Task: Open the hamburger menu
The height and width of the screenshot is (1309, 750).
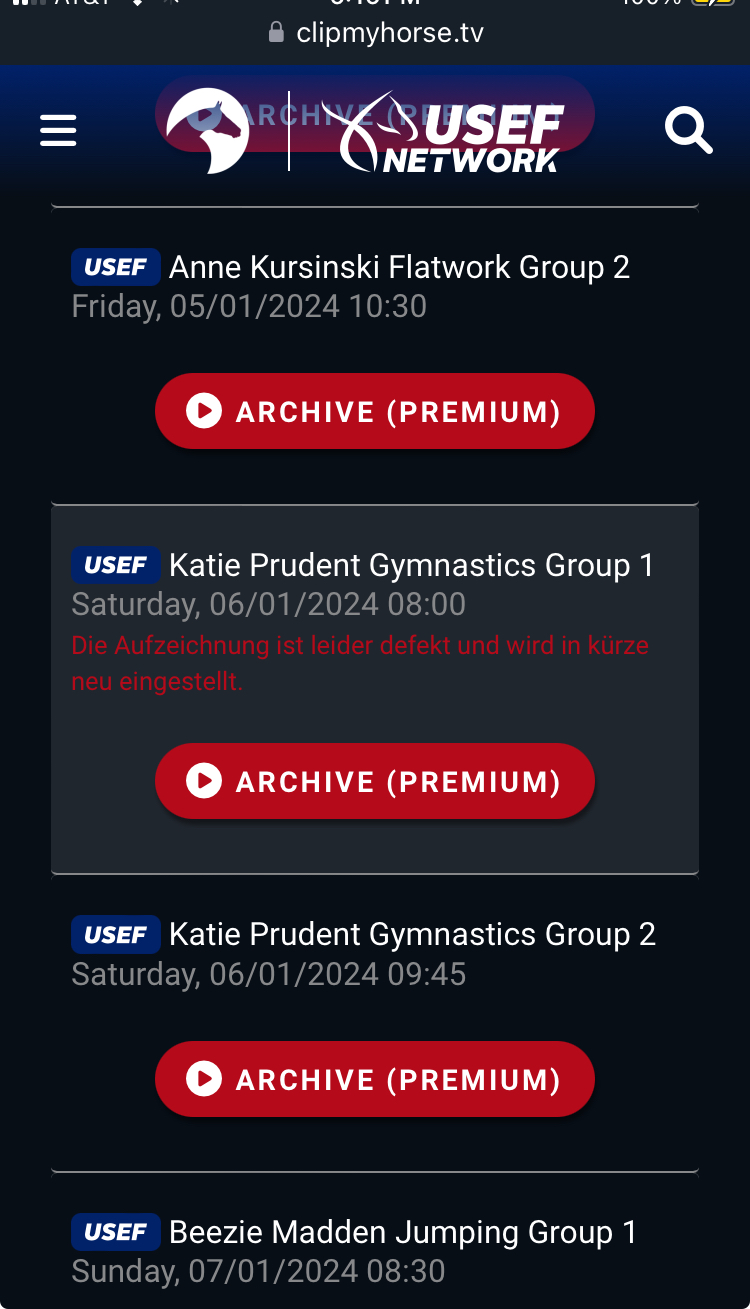Action: pos(58,130)
